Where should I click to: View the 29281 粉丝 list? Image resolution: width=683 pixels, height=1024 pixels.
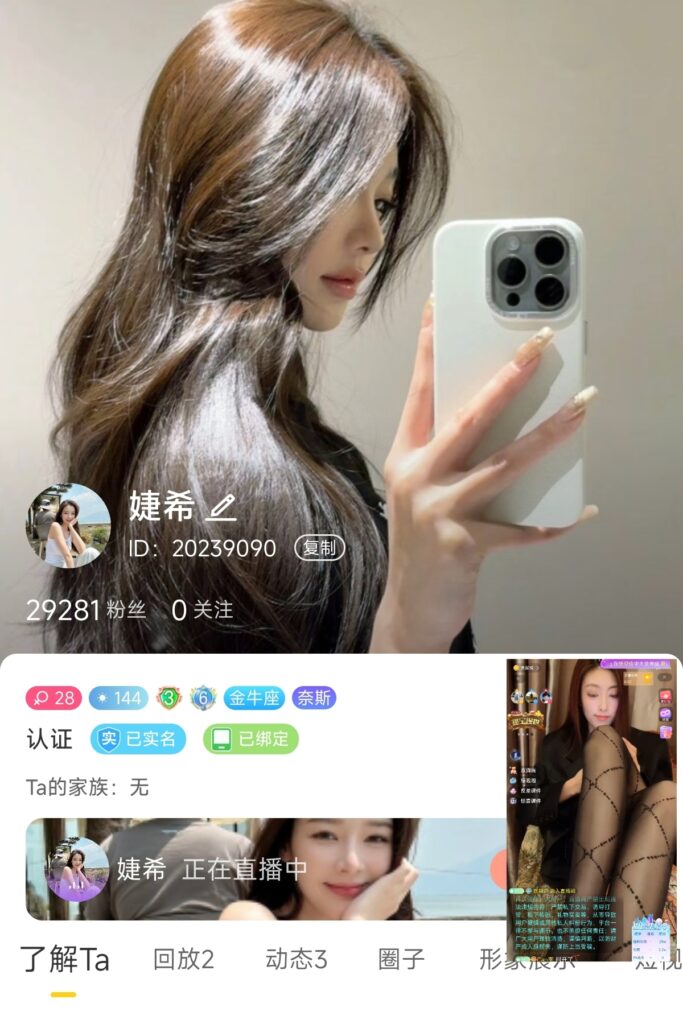(86, 610)
